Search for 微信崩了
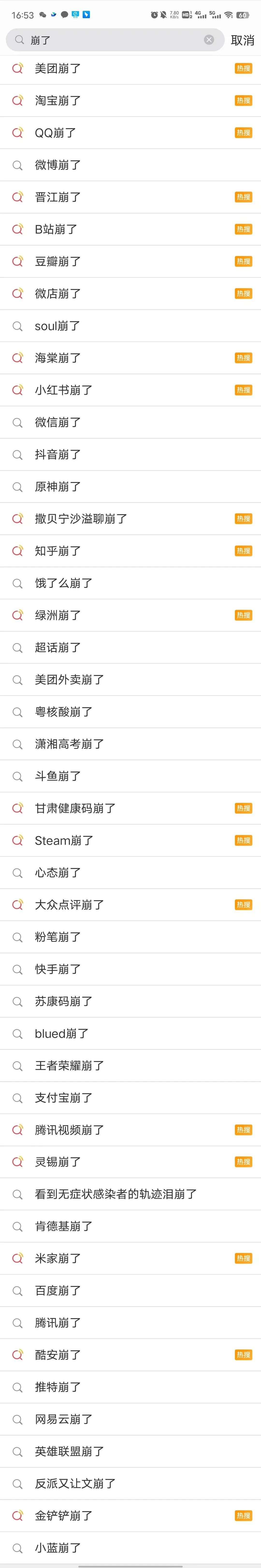Screen dimensions: 261x1568 [58, 423]
